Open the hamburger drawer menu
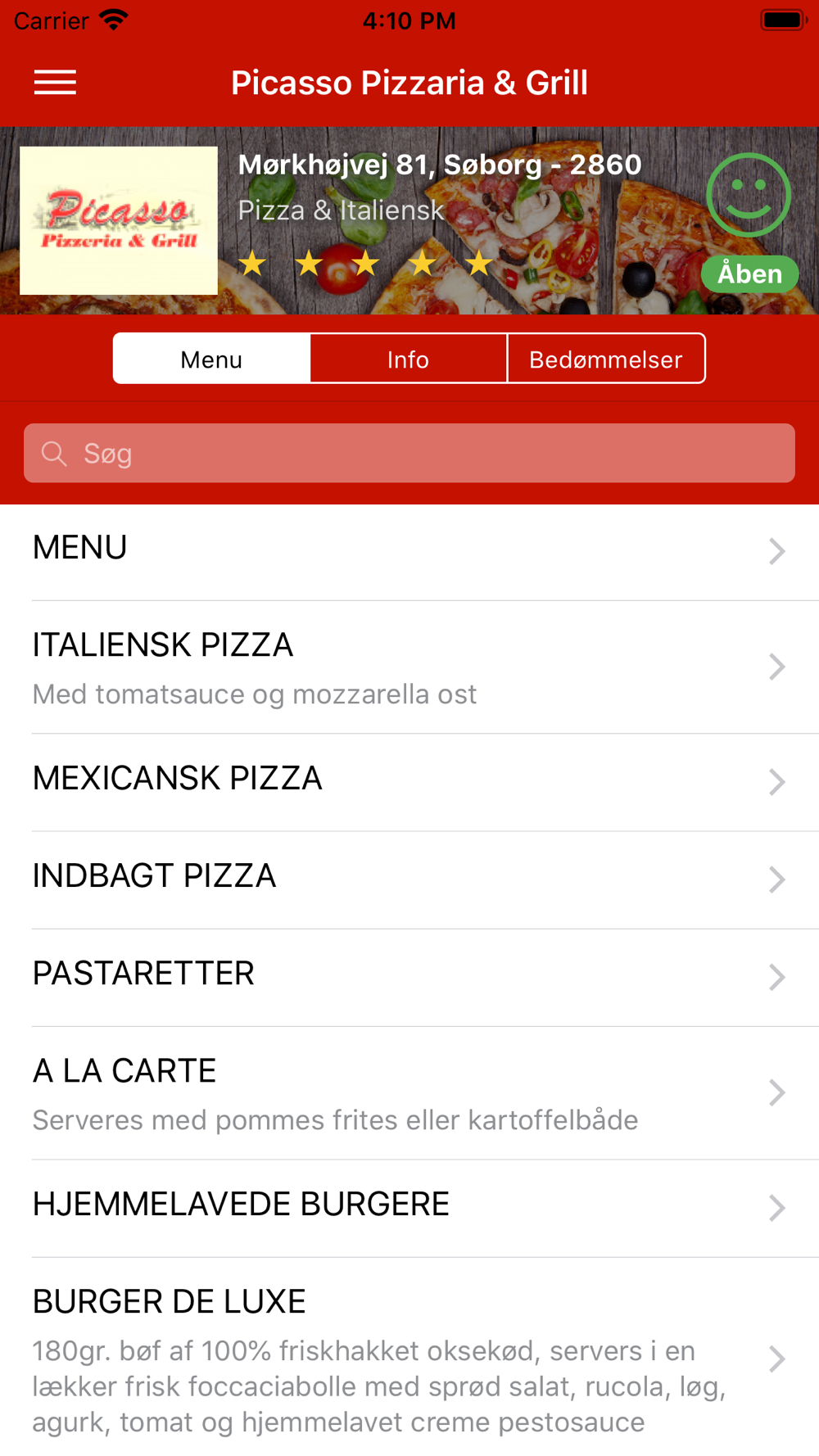This screenshot has width=819, height=1456. tap(55, 83)
